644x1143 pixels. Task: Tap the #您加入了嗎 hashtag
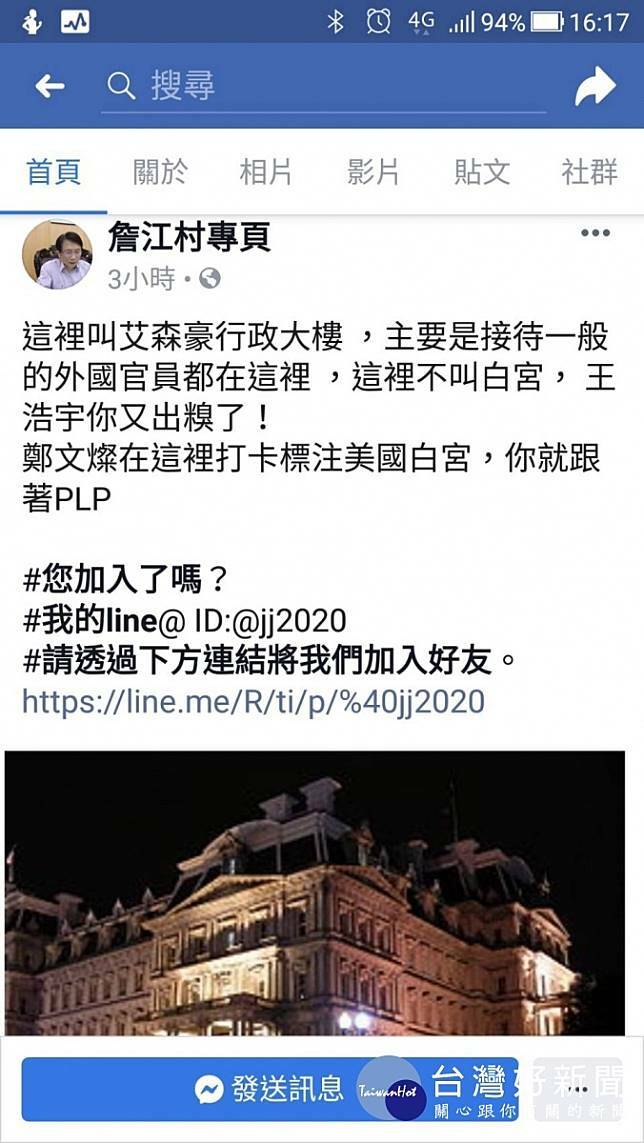tap(125, 579)
